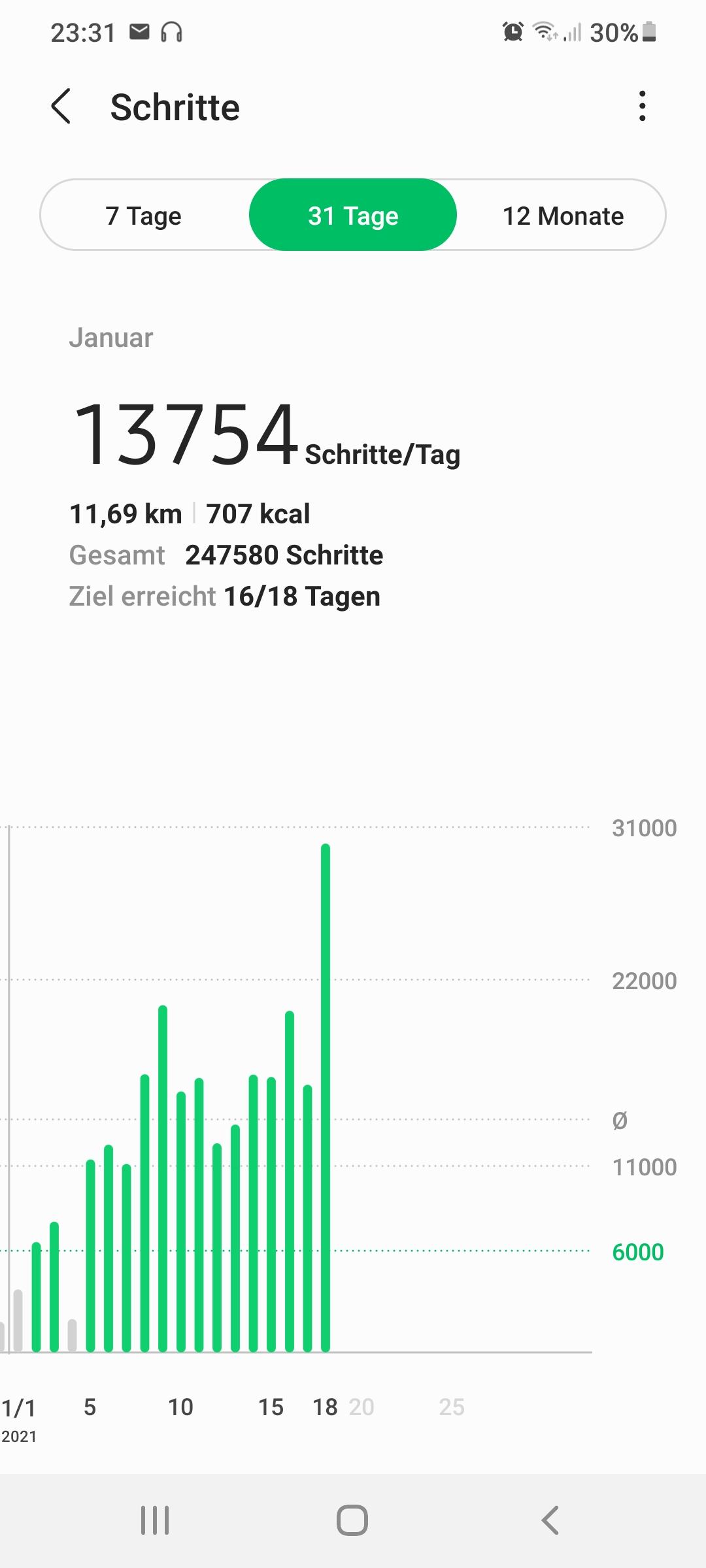
Task: Go to the home screen
Action: point(352,1520)
